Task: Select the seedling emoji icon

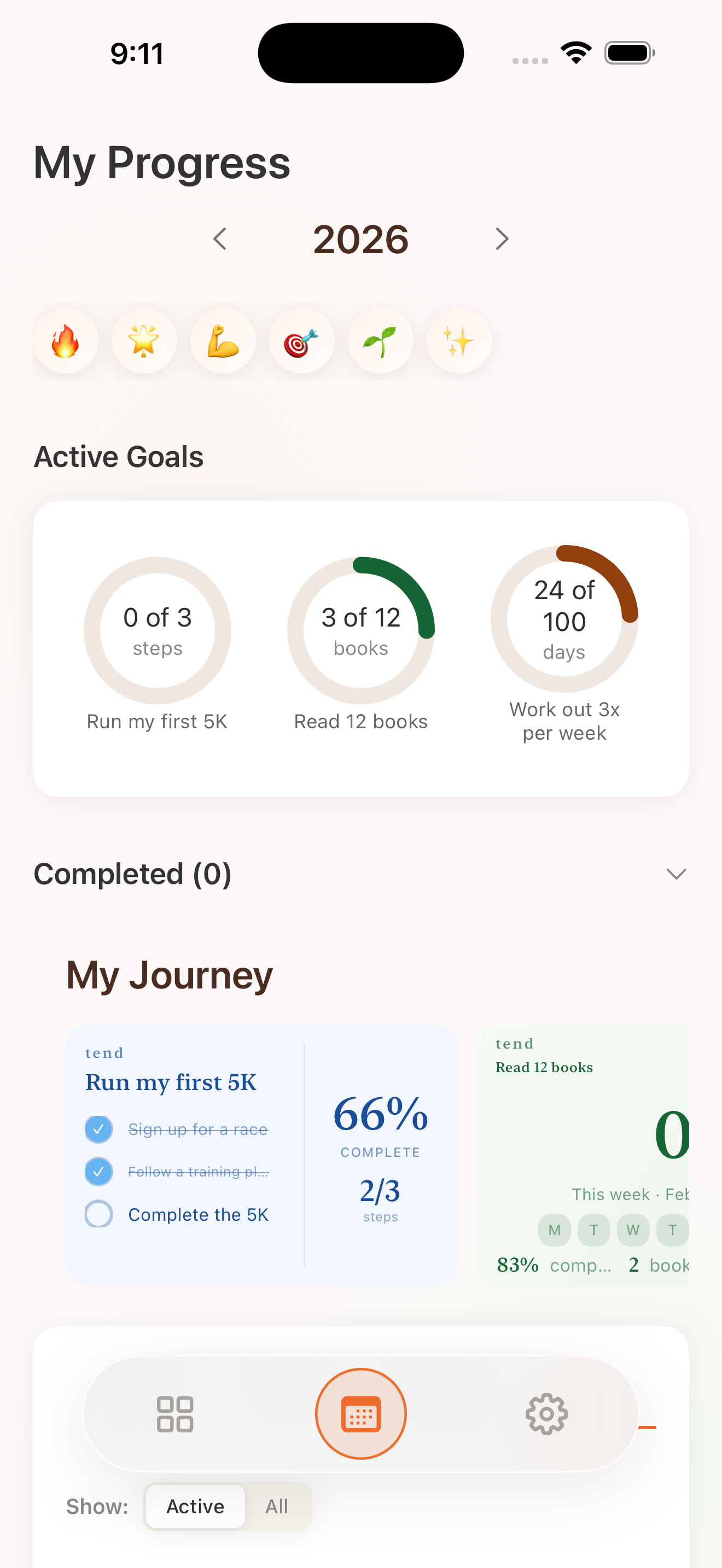Action: click(x=380, y=341)
